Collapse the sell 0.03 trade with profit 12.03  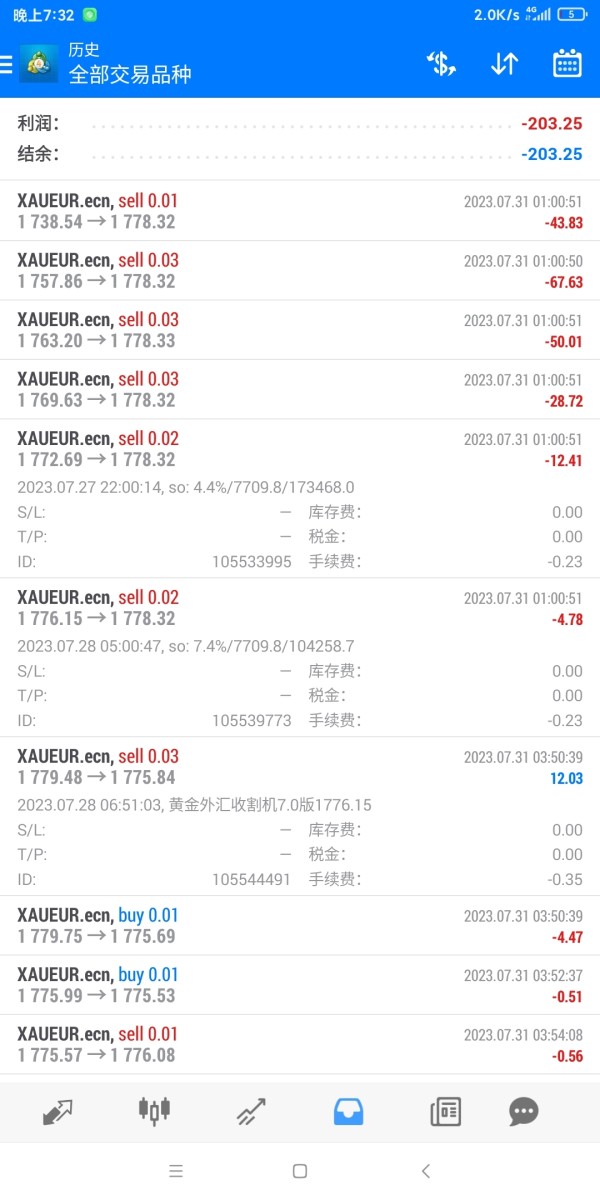tap(300, 816)
